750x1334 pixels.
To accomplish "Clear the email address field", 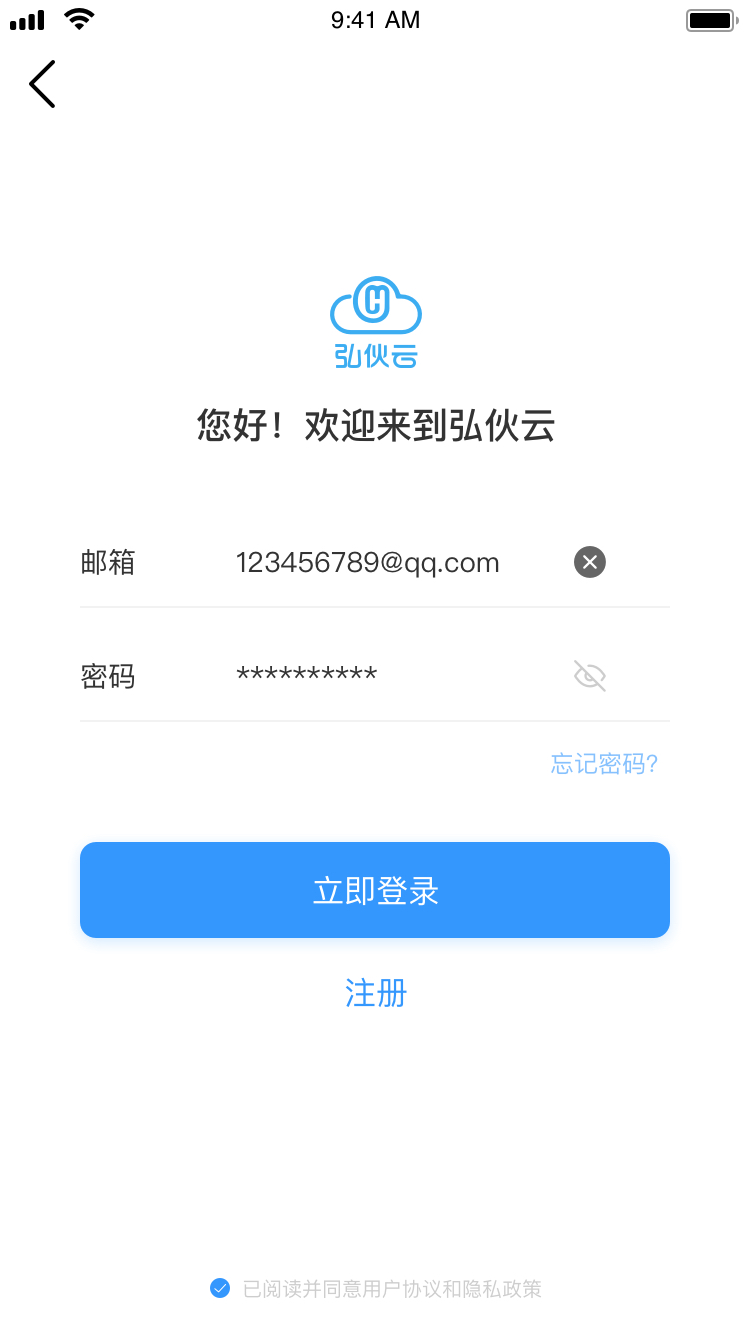I will click(590, 562).
